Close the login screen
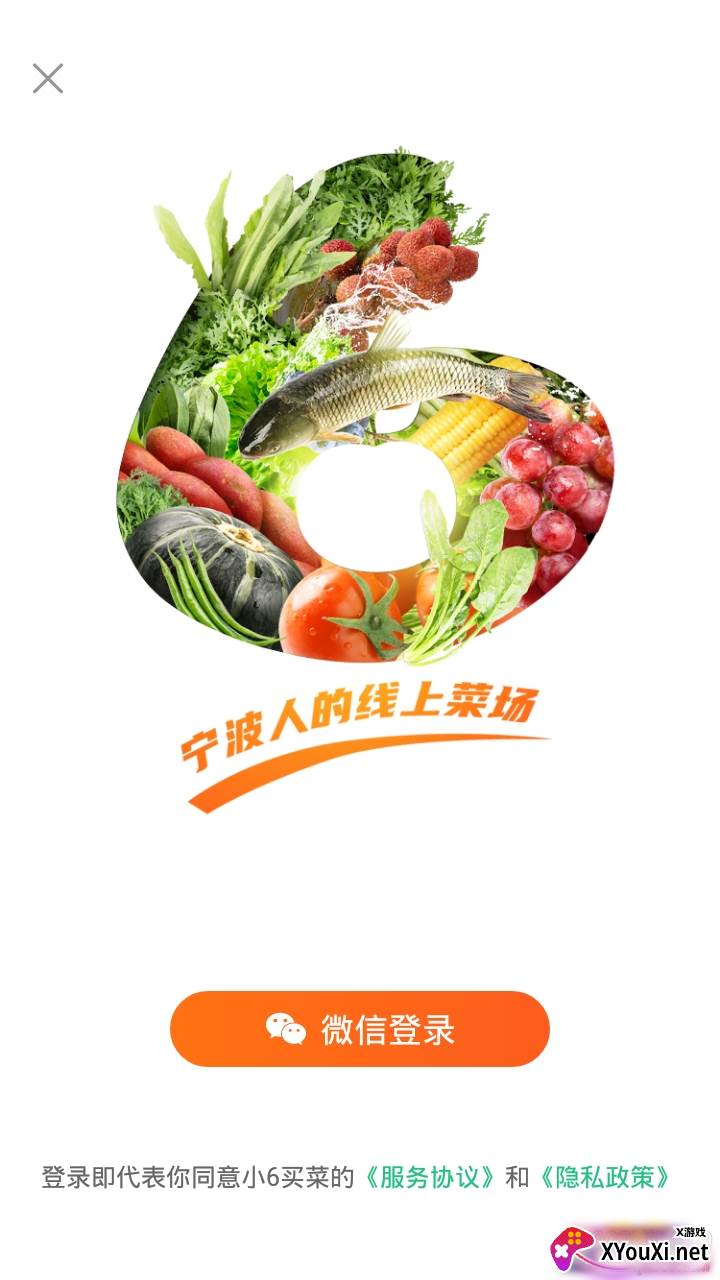This screenshot has height=1280, width=720. pos(48,78)
